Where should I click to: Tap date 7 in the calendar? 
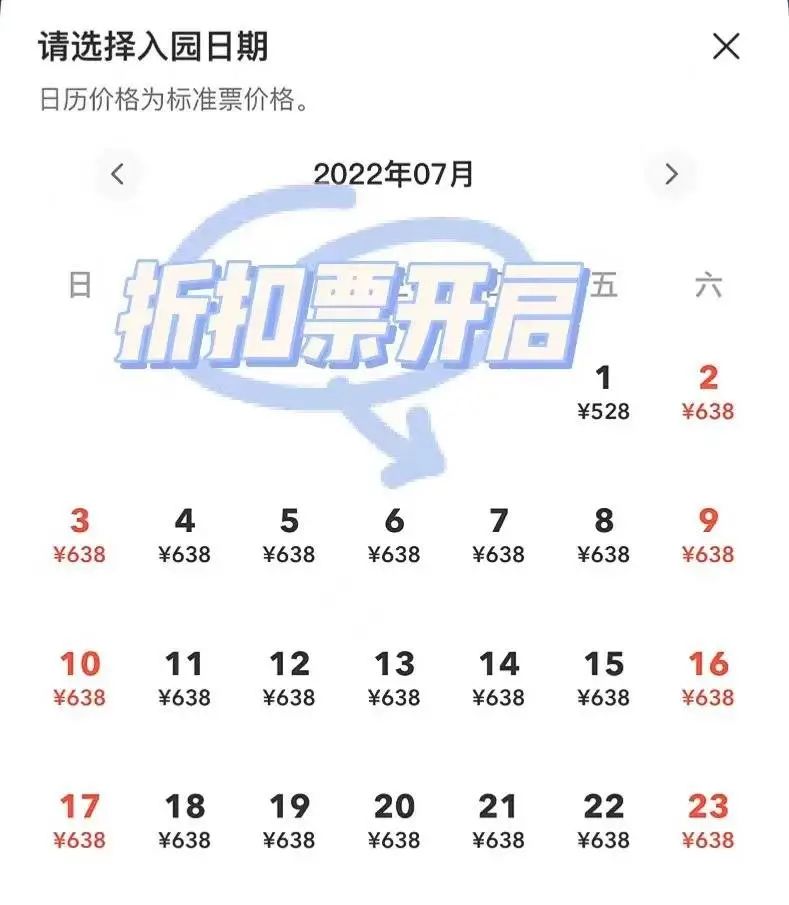click(x=498, y=534)
